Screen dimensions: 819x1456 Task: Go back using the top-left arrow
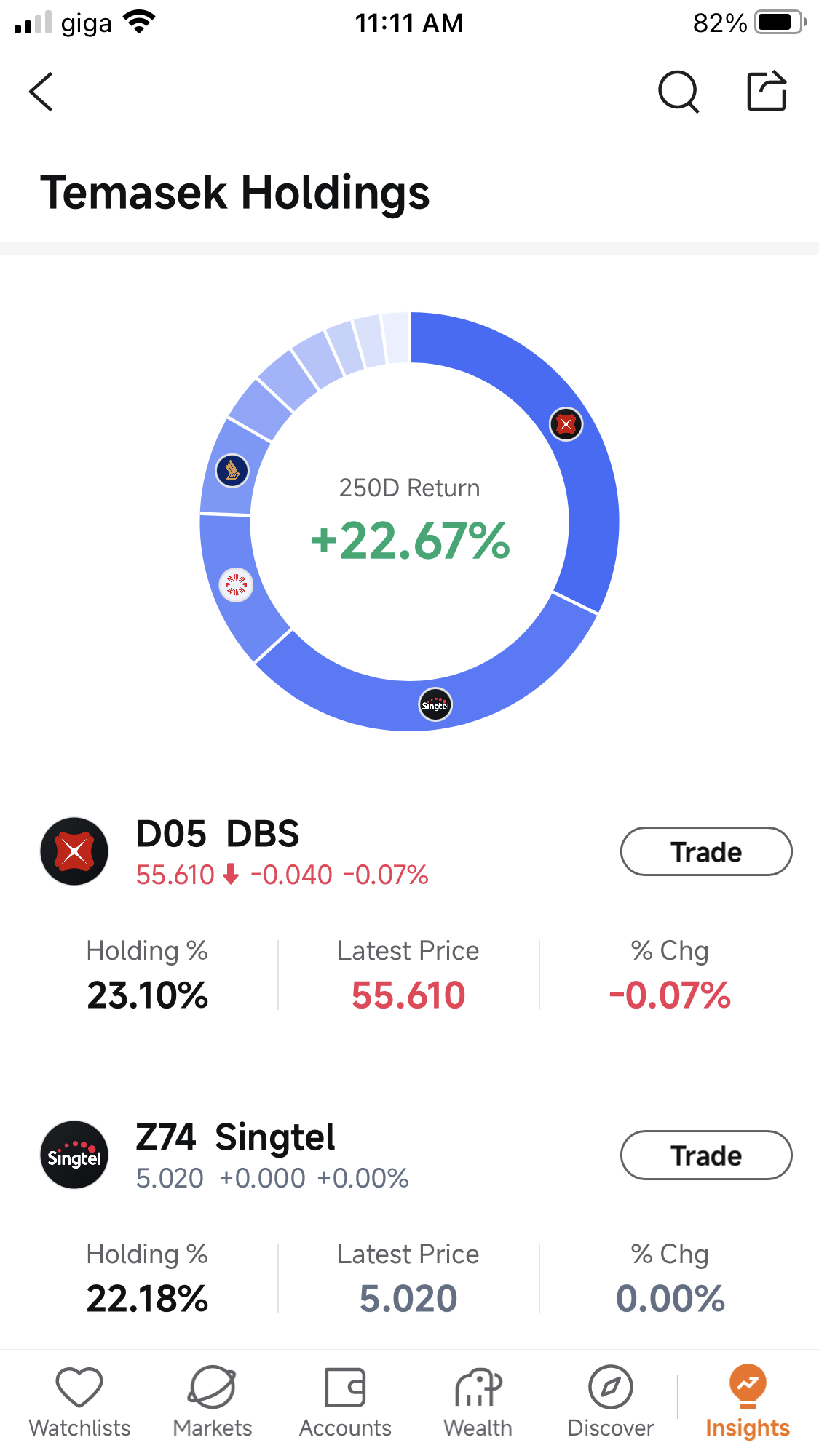click(x=41, y=92)
